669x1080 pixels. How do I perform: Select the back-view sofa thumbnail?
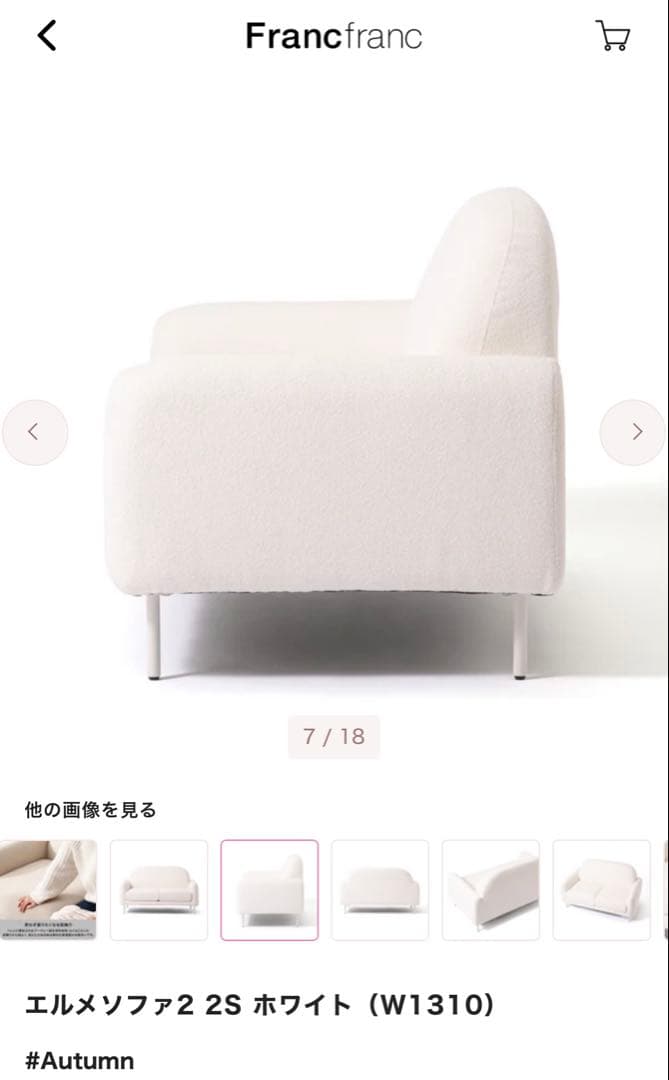pyautogui.click(x=380, y=890)
